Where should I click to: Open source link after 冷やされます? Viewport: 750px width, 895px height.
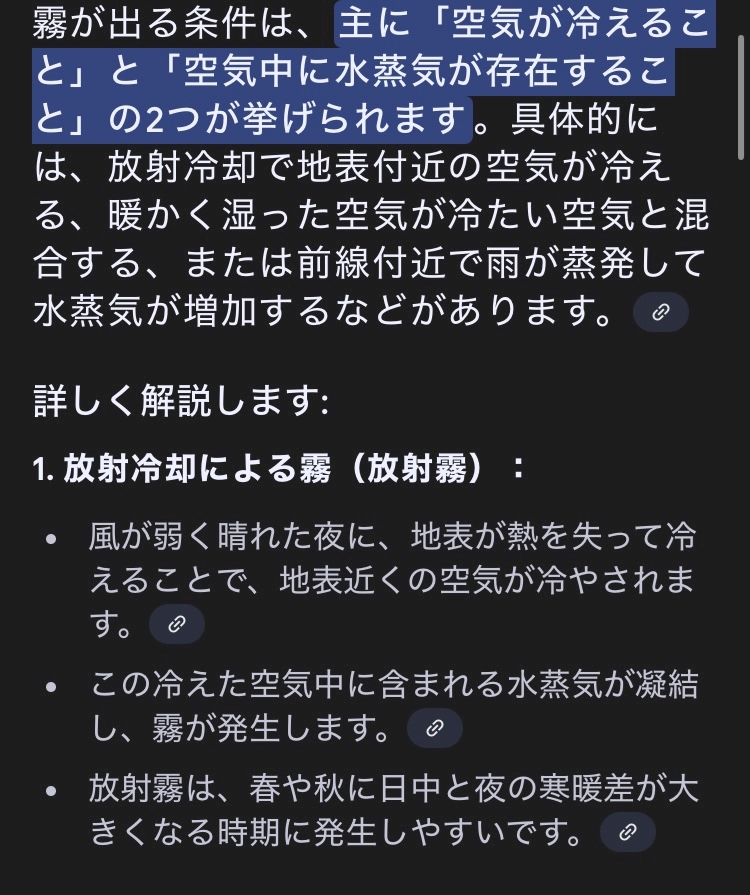(x=176, y=624)
